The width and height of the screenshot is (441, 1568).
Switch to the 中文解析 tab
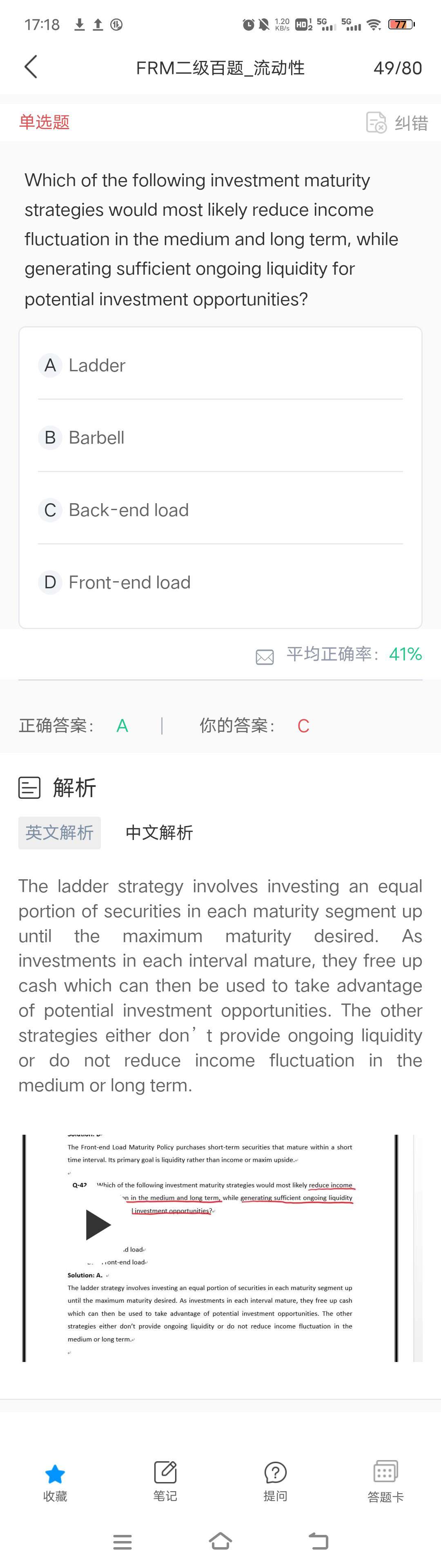pos(159,832)
